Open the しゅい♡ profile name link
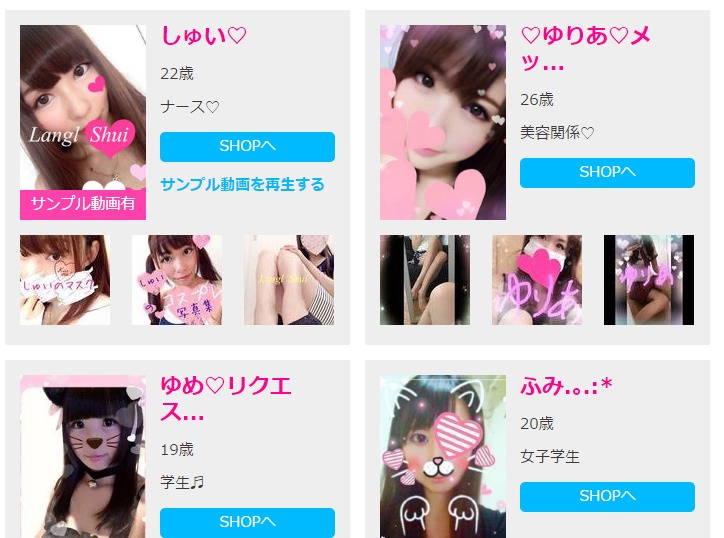The image size is (724, 538). [x=203, y=36]
